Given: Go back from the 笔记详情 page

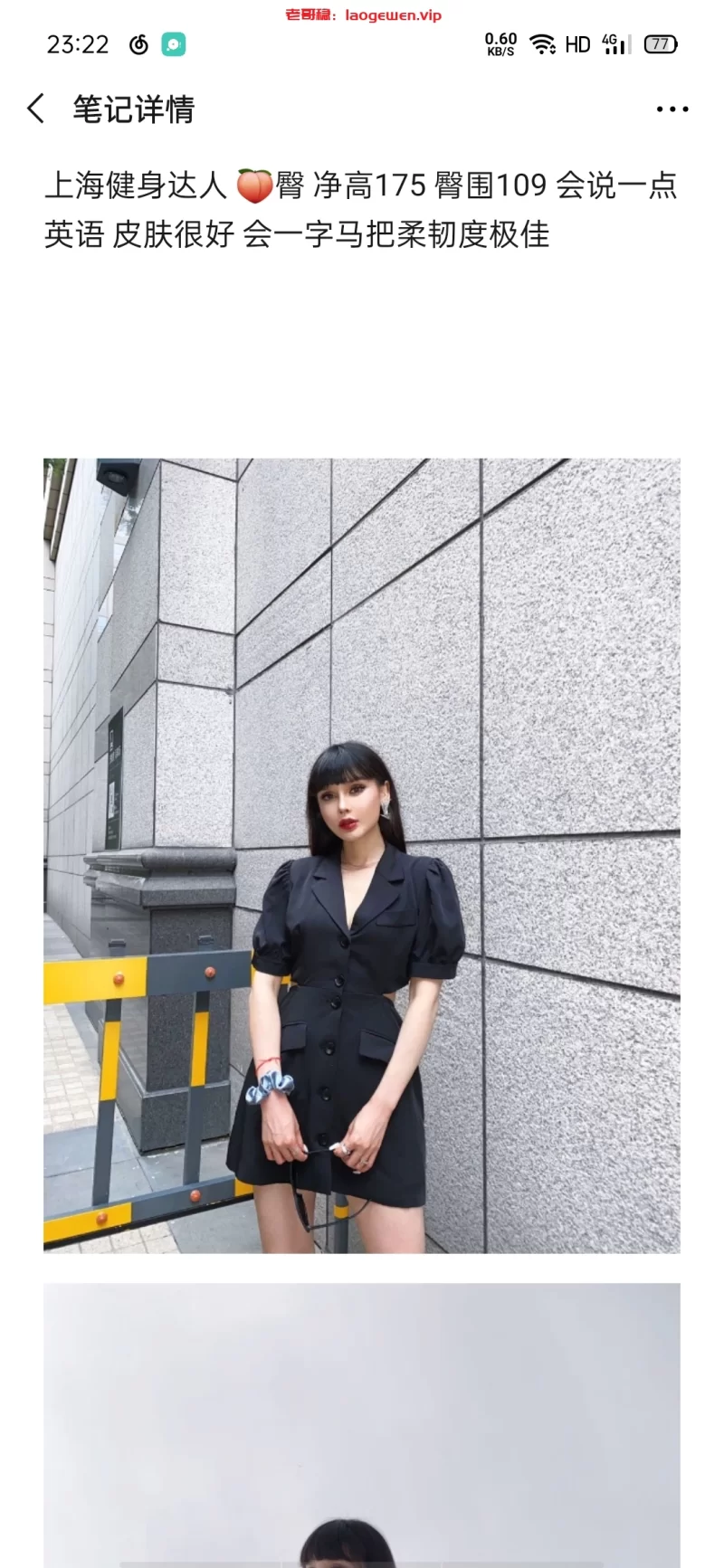Looking at the screenshot, I should click(x=36, y=109).
